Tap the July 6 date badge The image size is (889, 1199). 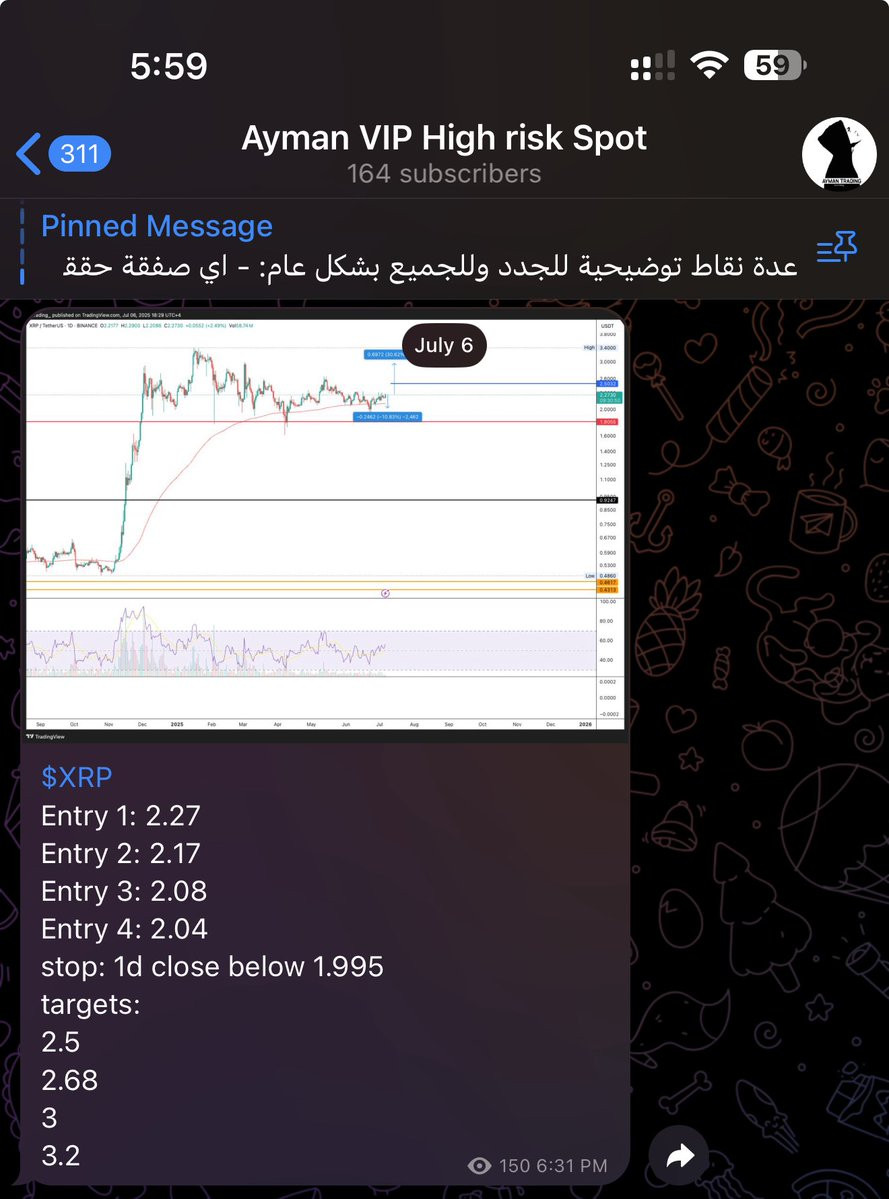[443, 346]
